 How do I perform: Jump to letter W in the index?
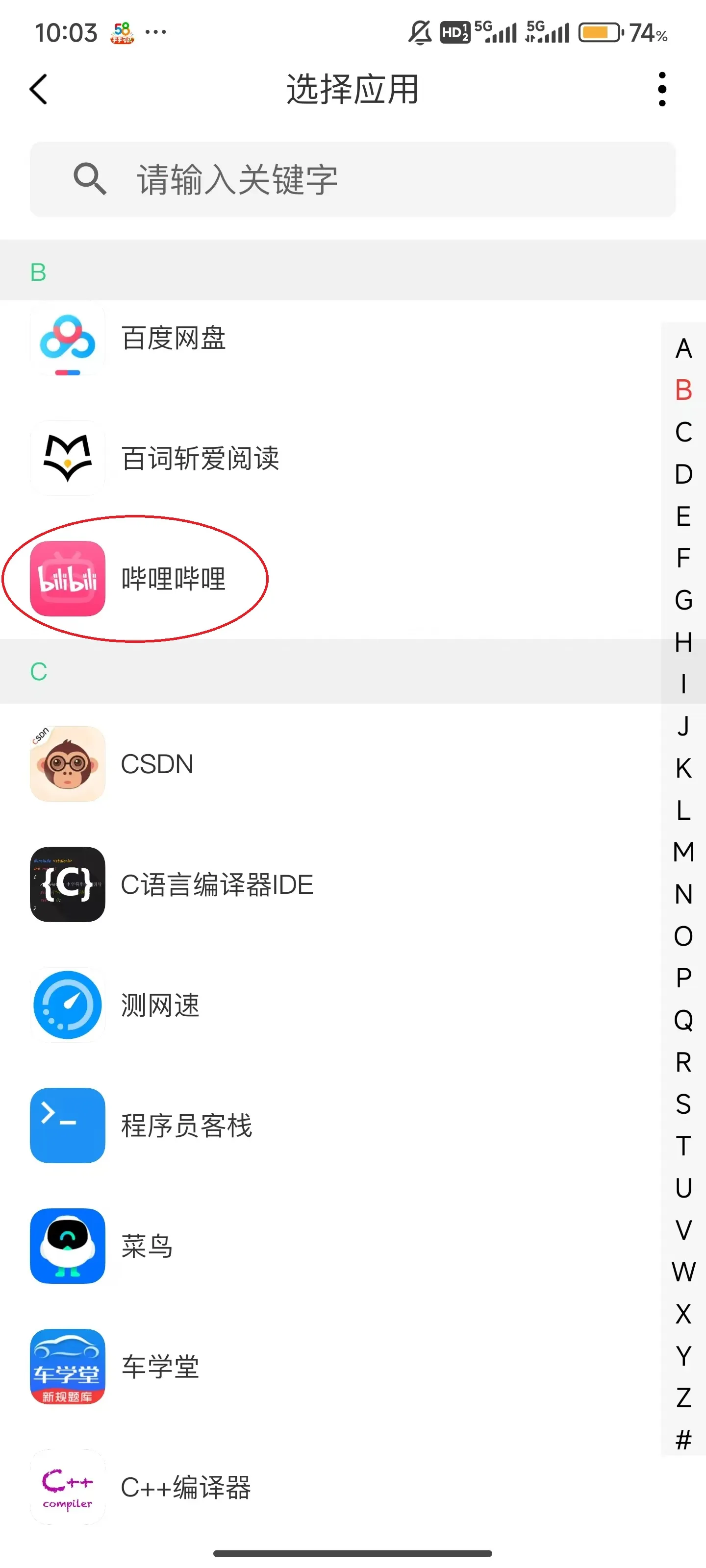click(x=683, y=1272)
